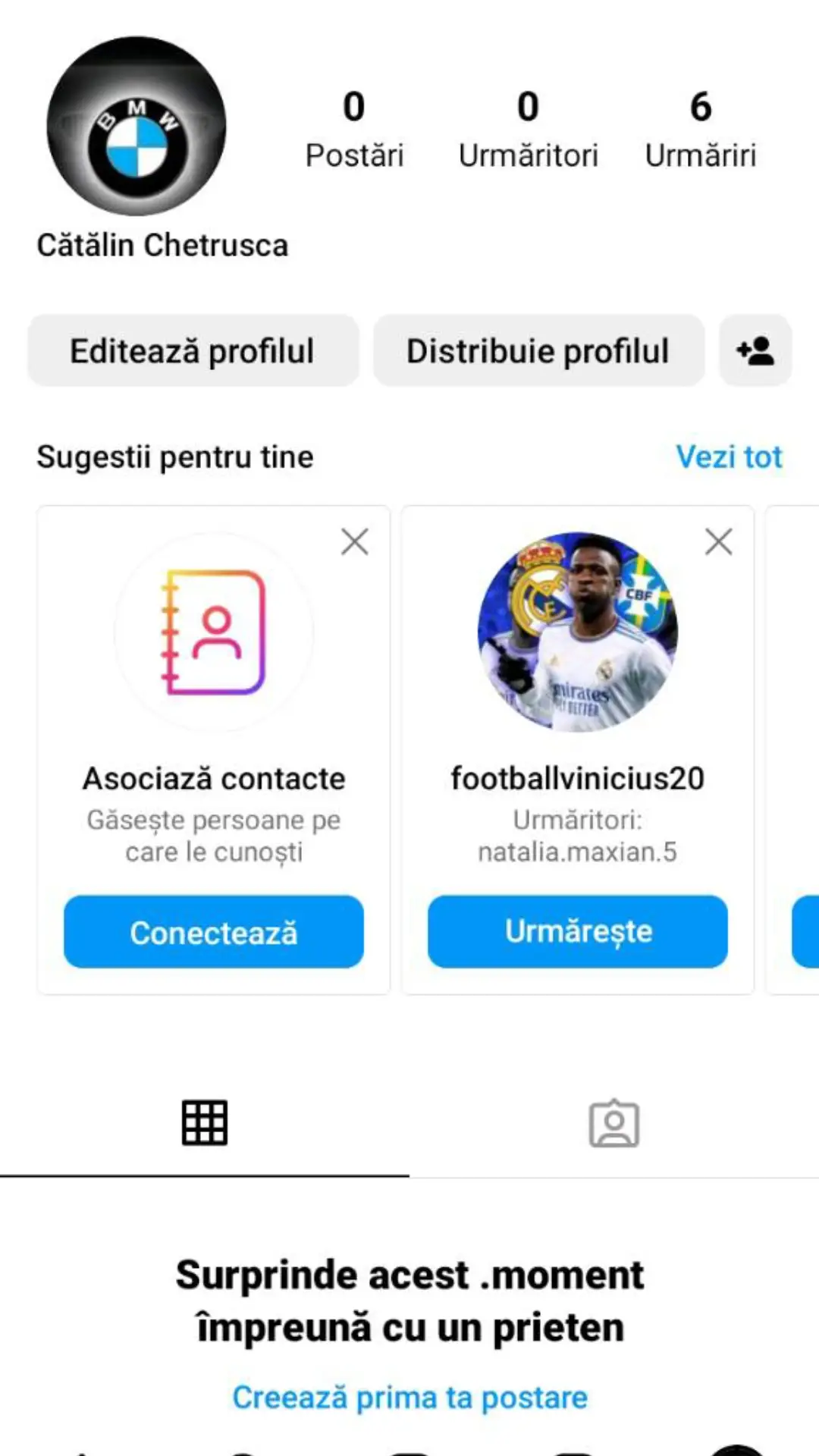The height and width of the screenshot is (1456, 819).
Task: Share profile via Distribuie profilul
Action: [x=538, y=351]
